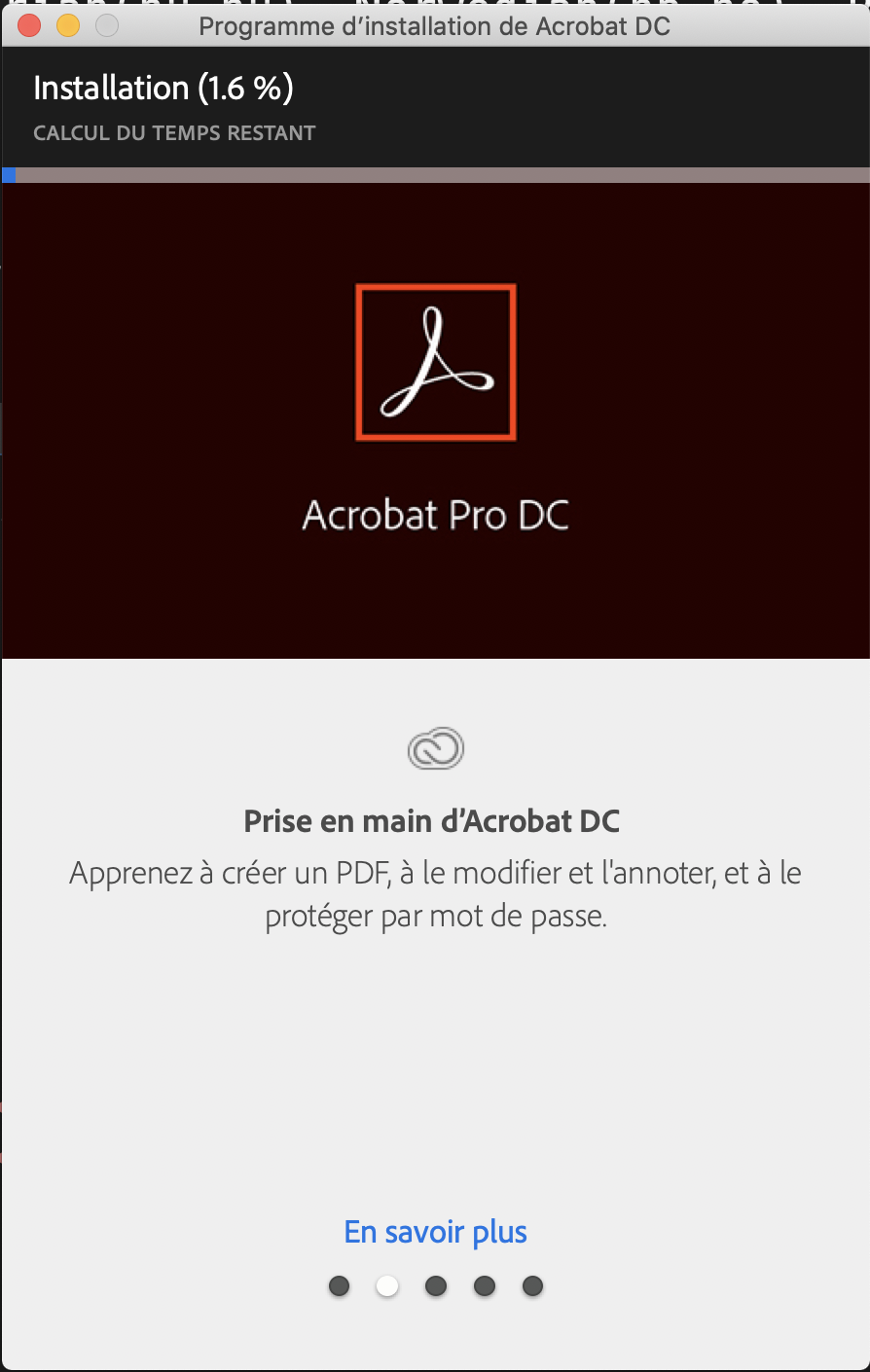This screenshot has width=870, height=1372.
Task: Click the blue progress indicator segment
Action: [x=7, y=175]
